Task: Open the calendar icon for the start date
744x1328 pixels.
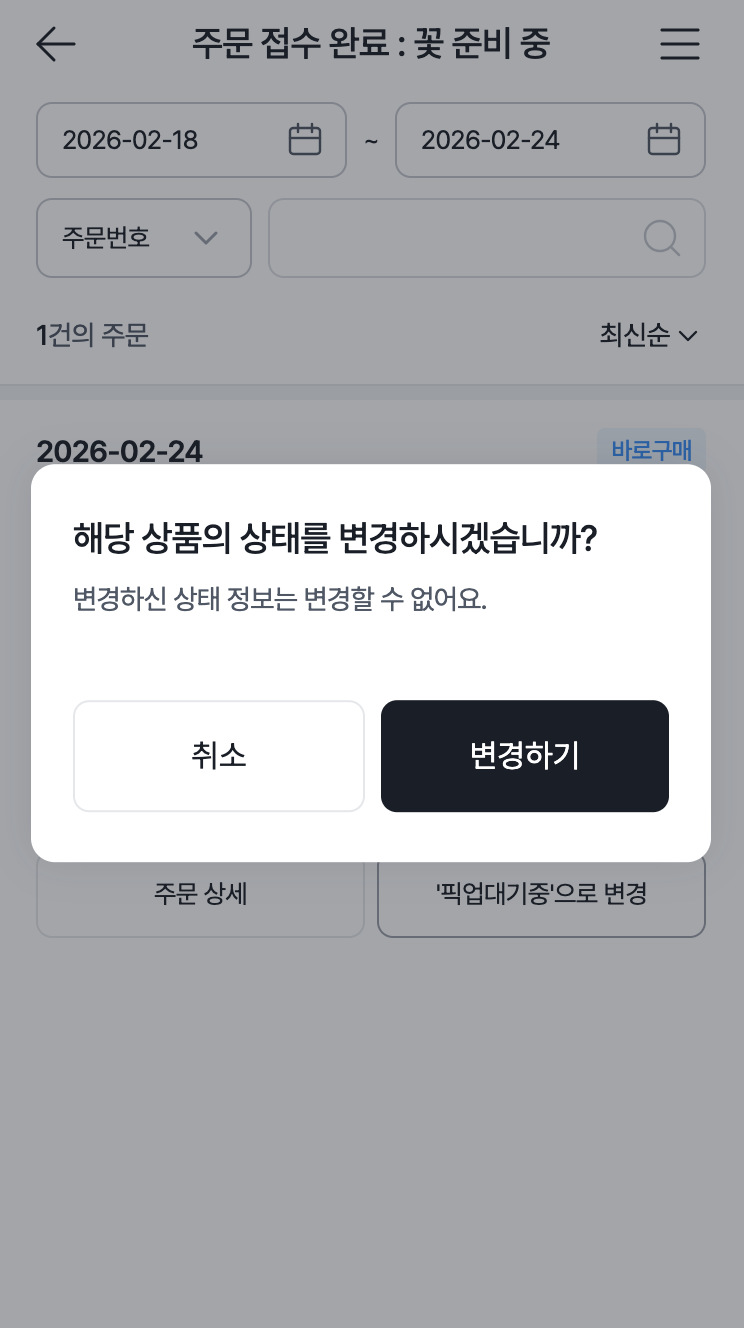Action: [x=306, y=140]
